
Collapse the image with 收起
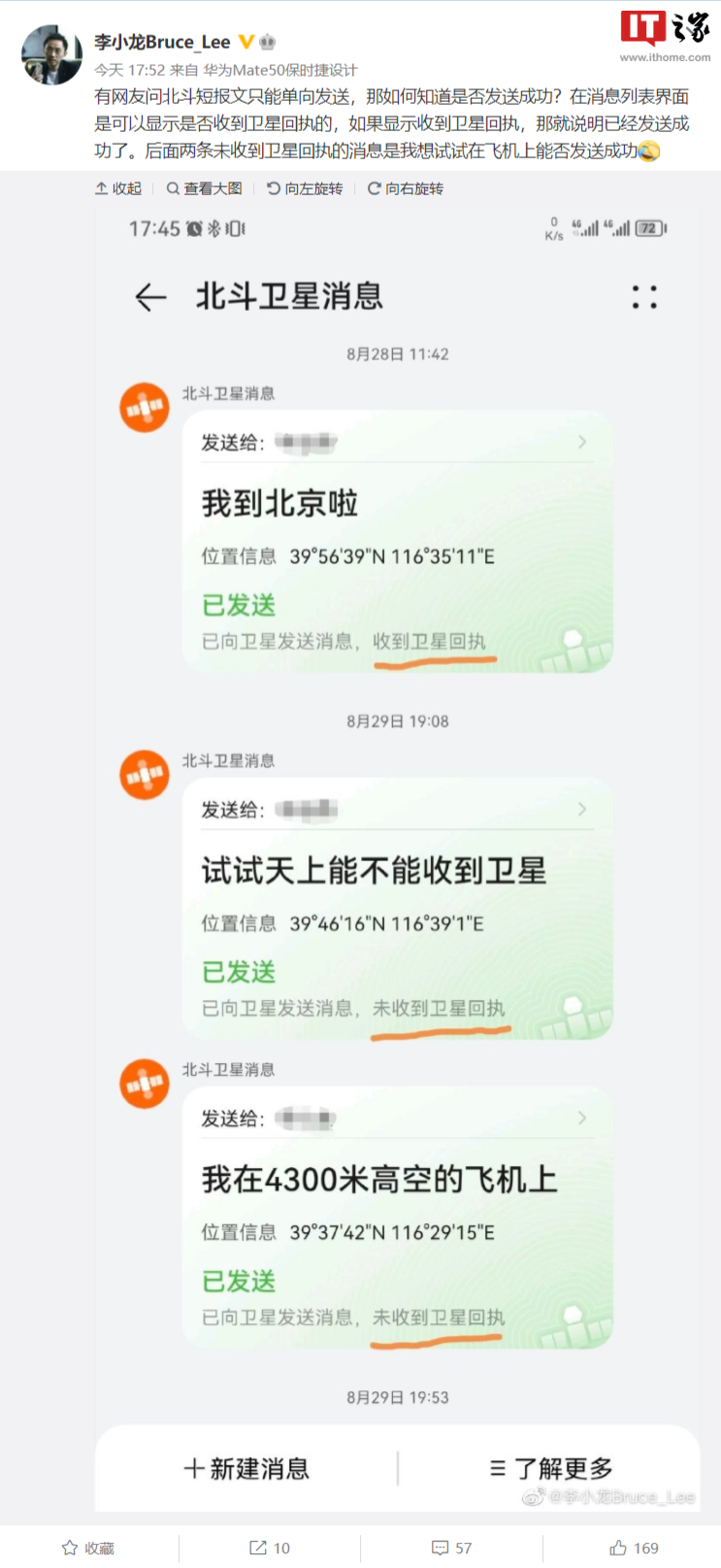coord(118,188)
